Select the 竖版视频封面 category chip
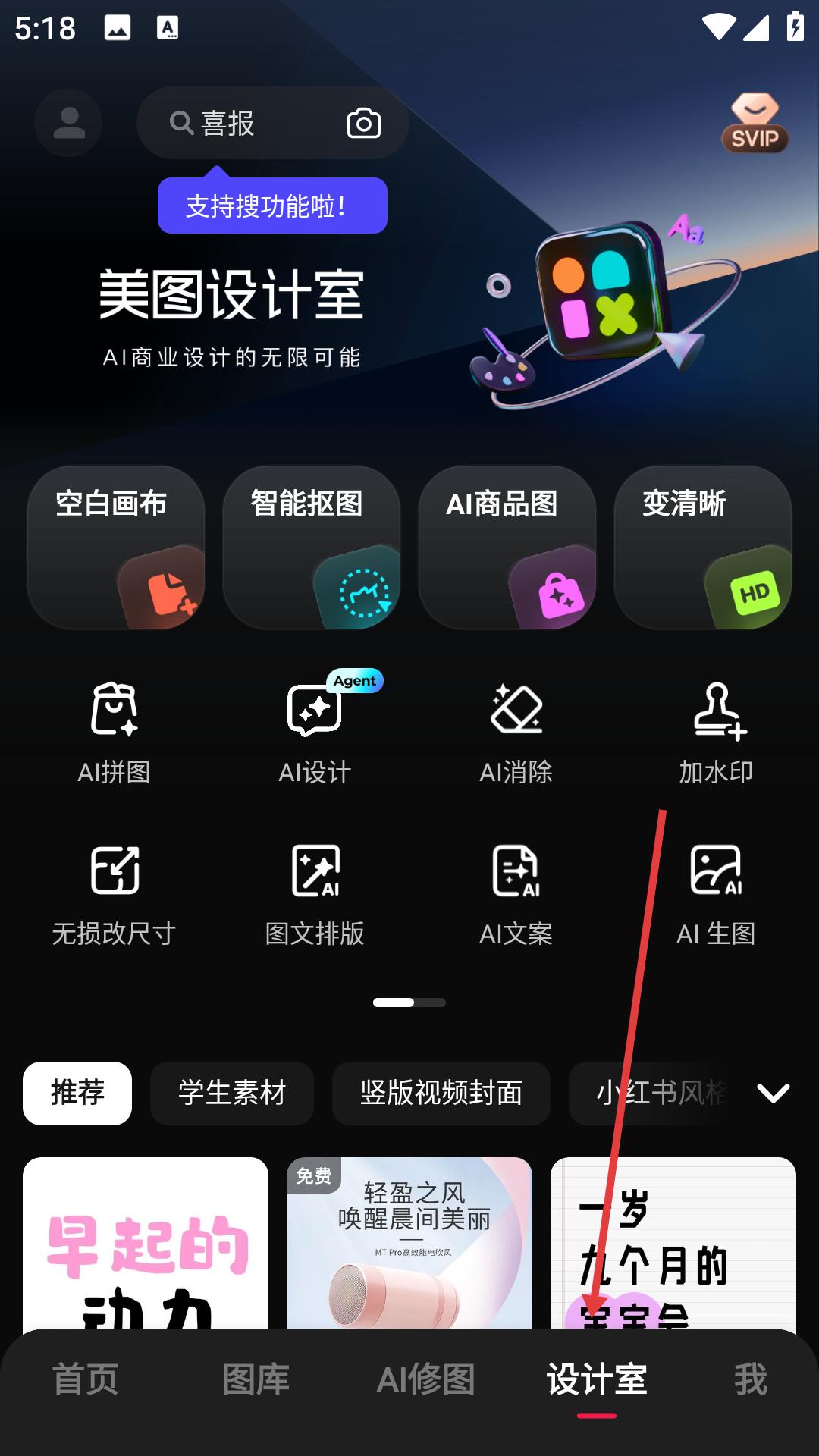Image resolution: width=819 pixels, height=1456 pixels. [441, 1093]
